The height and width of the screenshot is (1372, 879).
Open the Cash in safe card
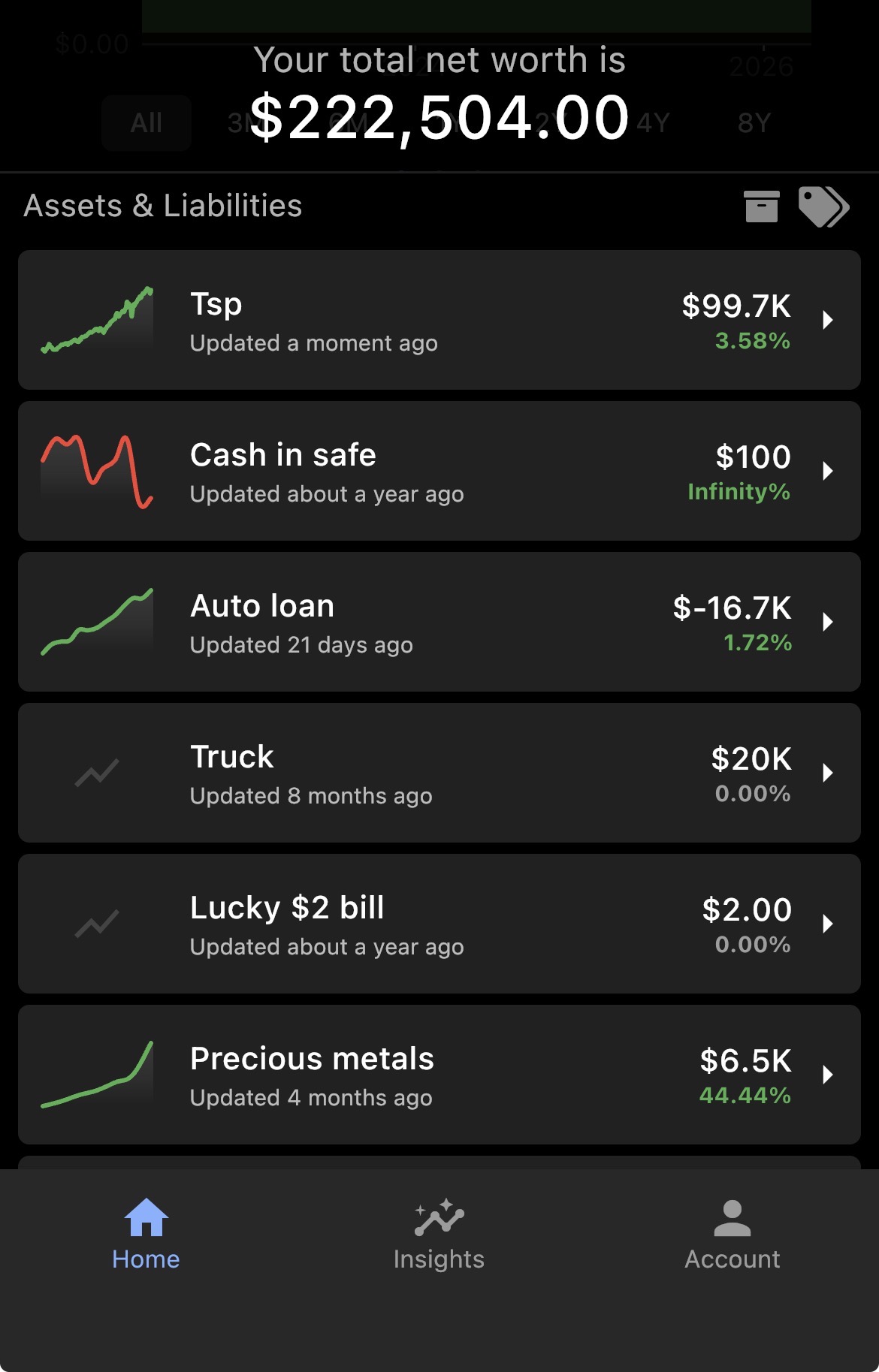click(x=439, y=471)
